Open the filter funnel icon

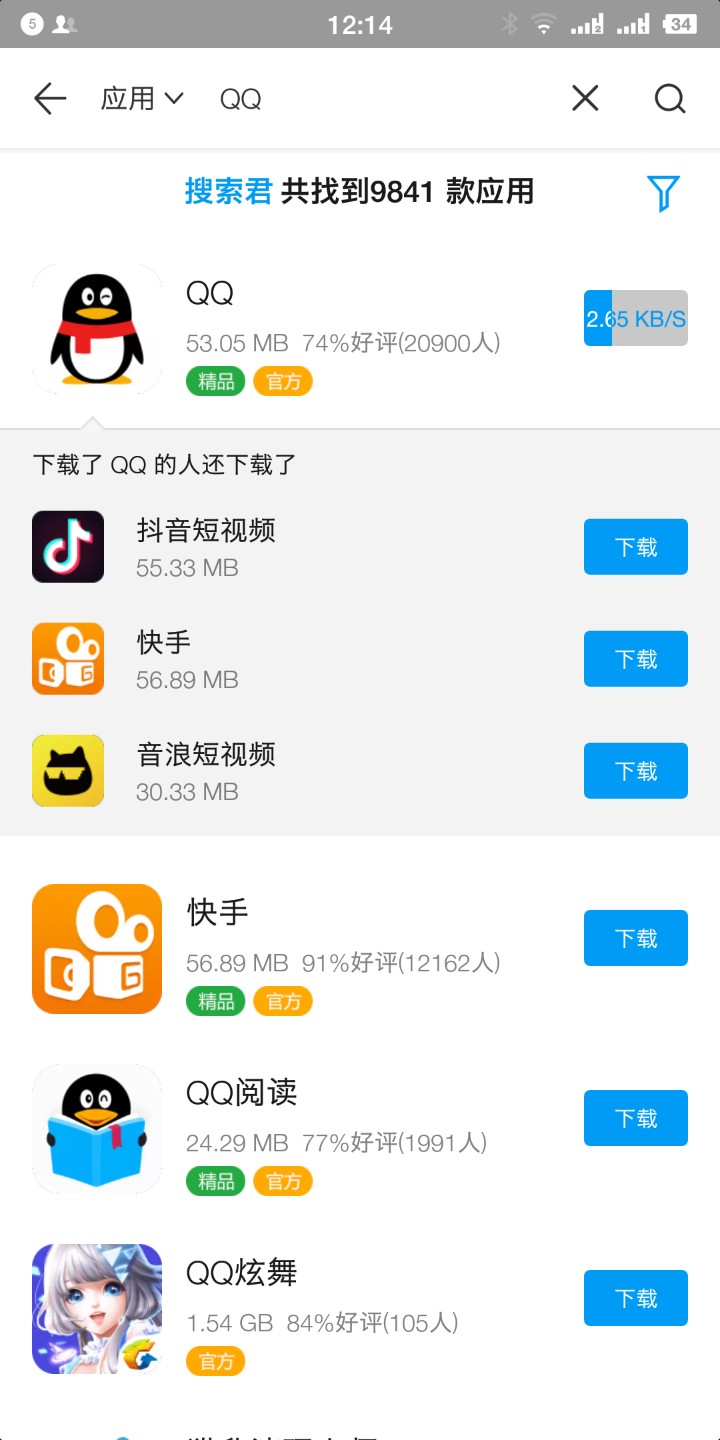pyautogui.click(x=663, y=192)
